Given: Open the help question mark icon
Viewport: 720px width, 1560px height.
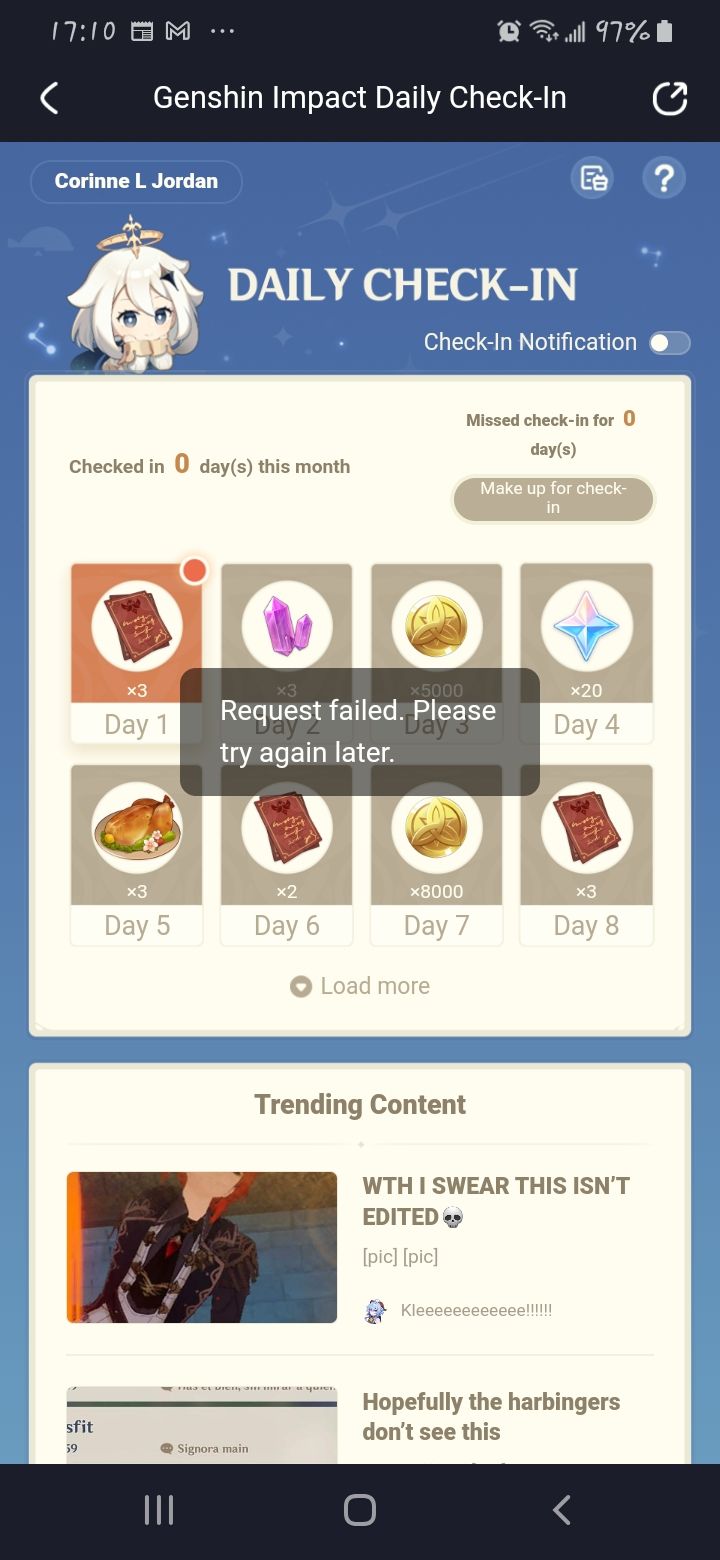Looking at the screenshot, I should coord(663,179).
